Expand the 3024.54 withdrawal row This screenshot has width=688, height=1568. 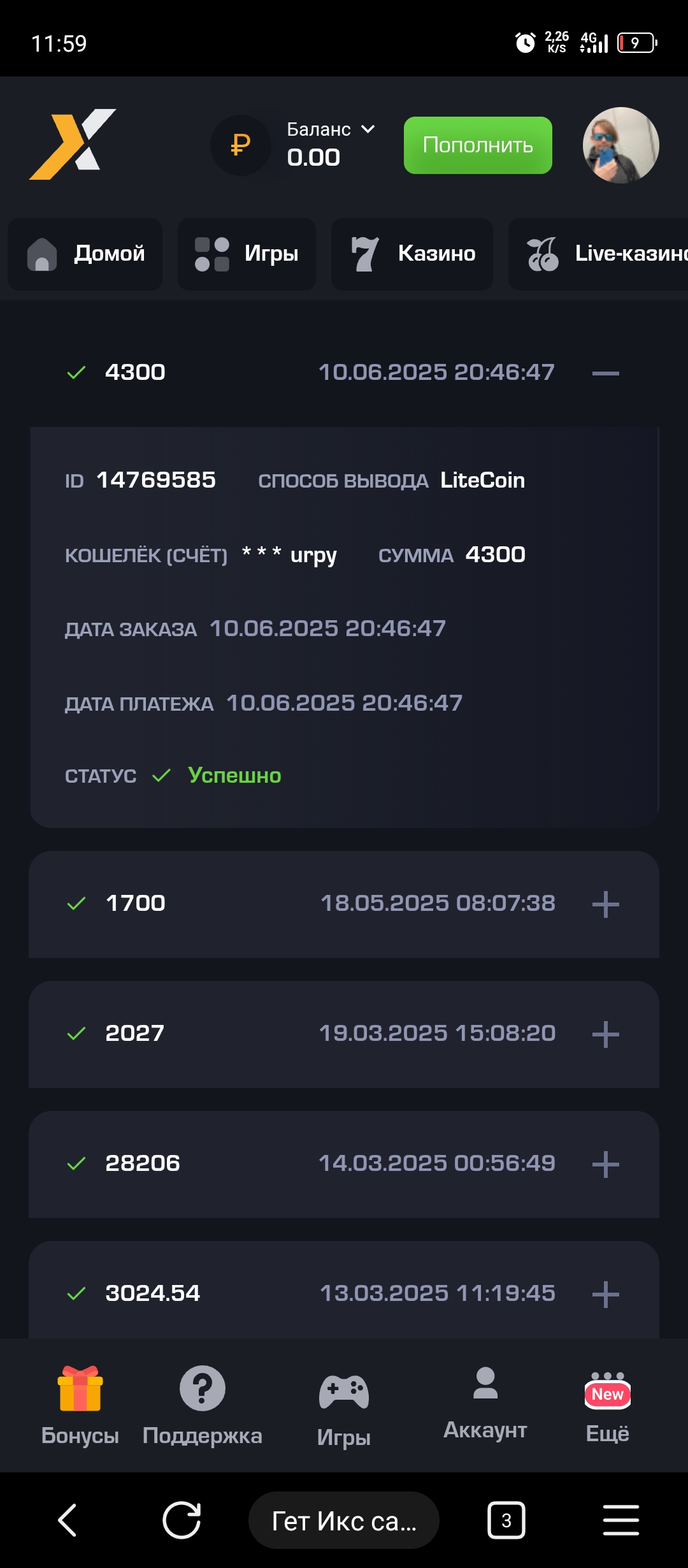(x=605, y=1295)
